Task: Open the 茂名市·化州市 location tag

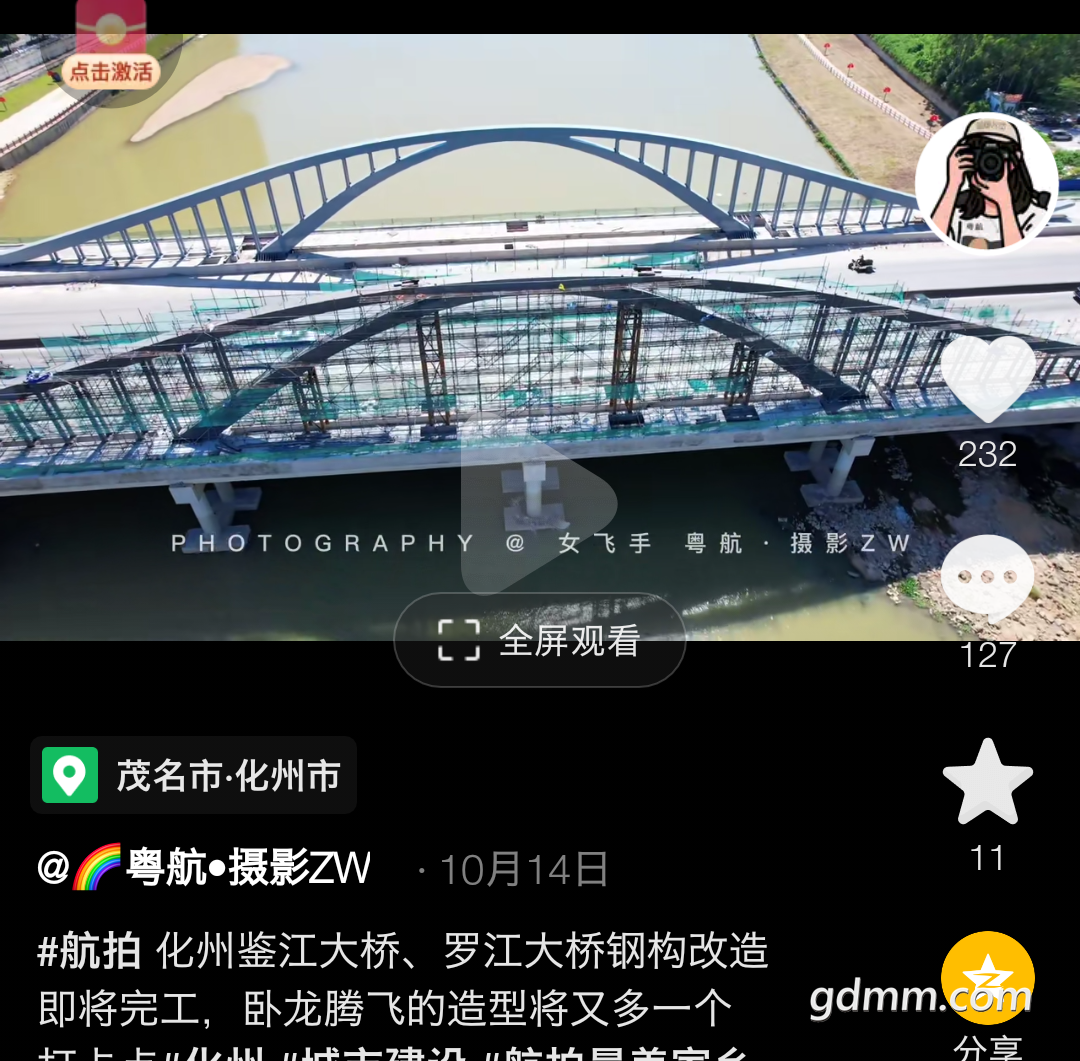Action: (x=194, y=775)
